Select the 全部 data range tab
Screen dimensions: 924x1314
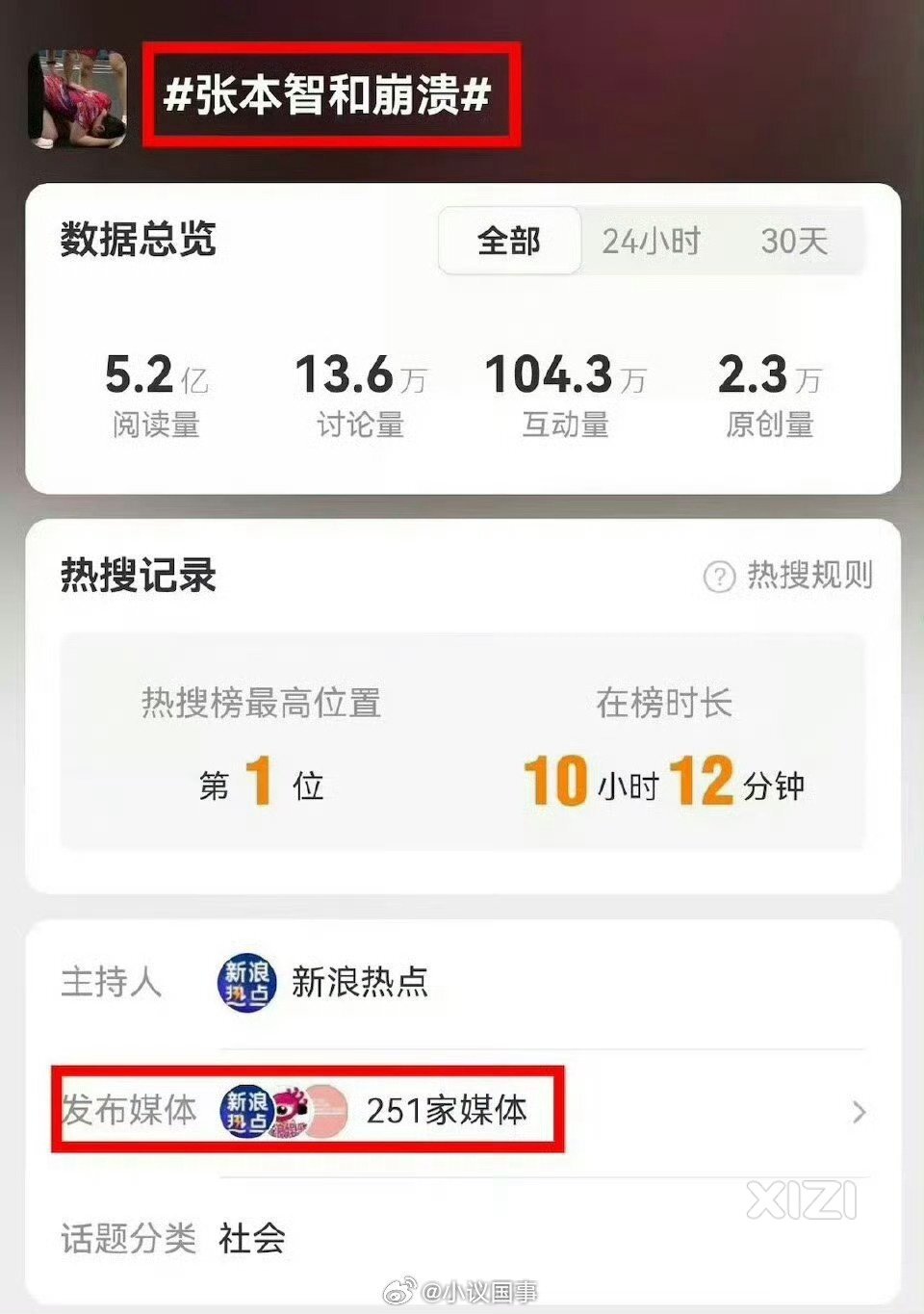click(x=509, y=241)
